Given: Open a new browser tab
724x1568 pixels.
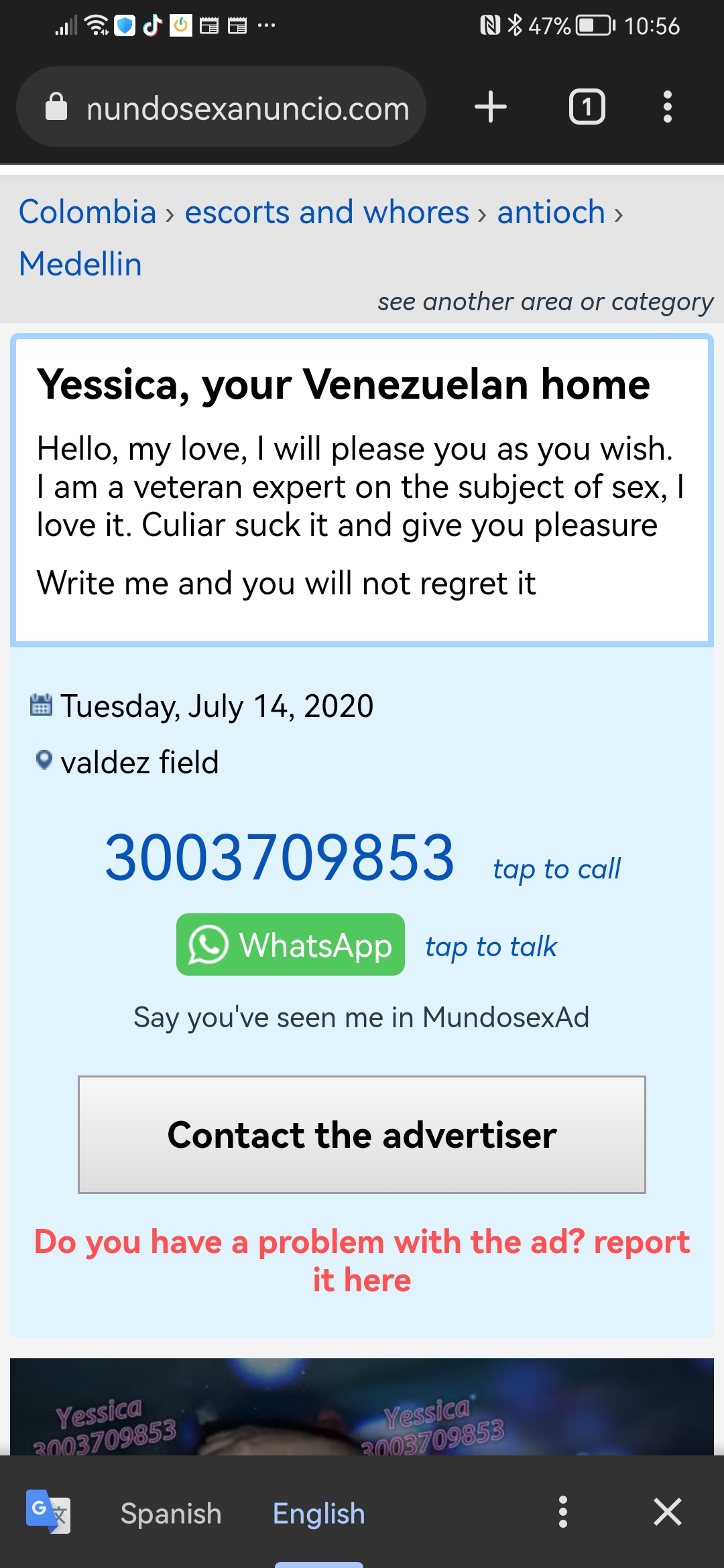Looking at the screenshot, I should point(491,107).
